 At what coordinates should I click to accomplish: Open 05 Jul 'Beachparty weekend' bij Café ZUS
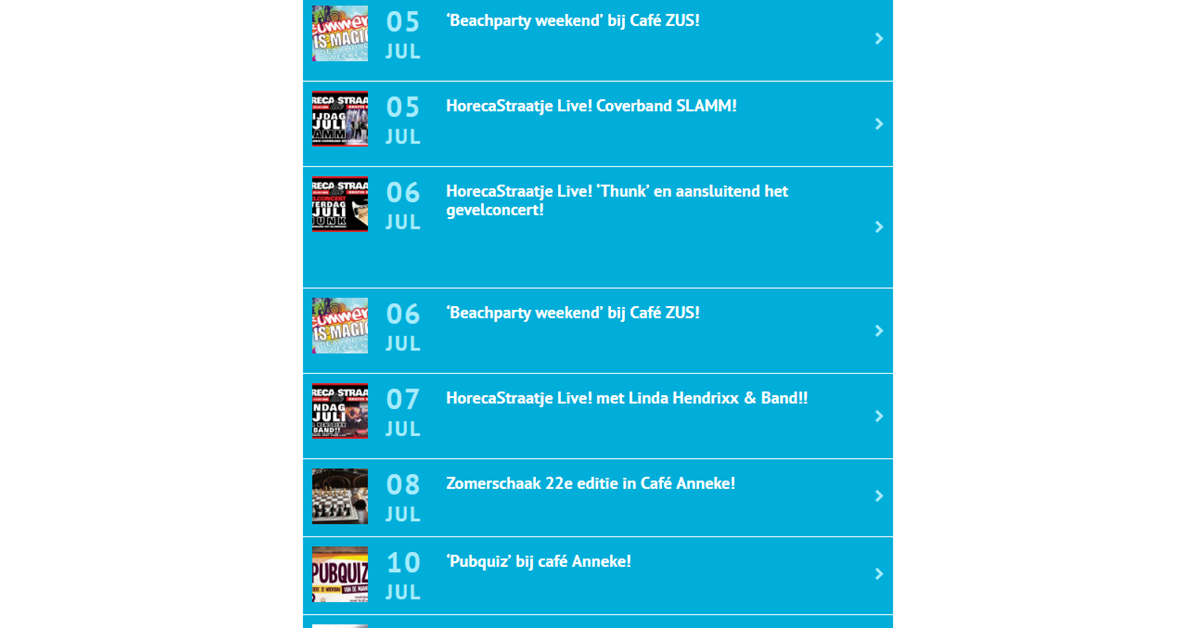tap(572, 21)
